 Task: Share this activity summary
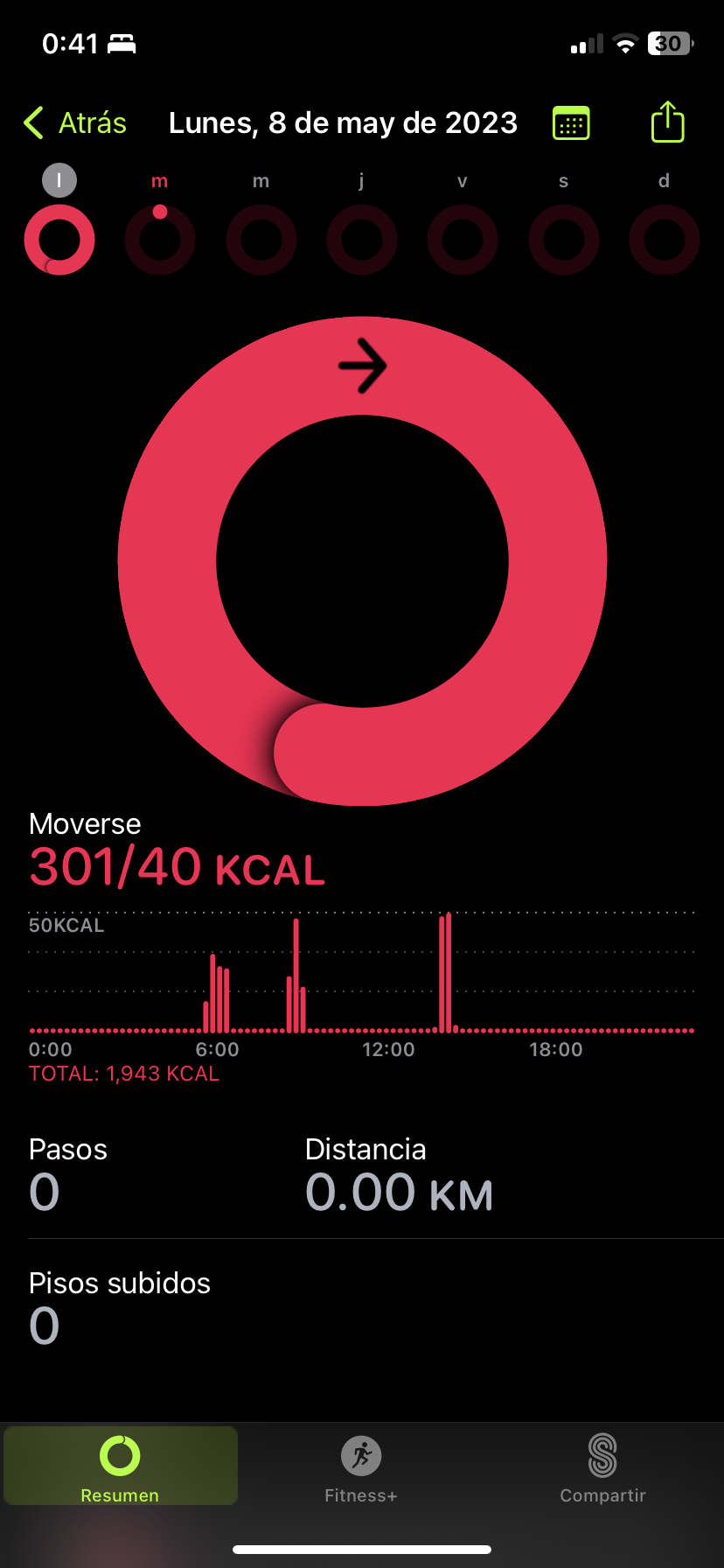tap(668, 122)
